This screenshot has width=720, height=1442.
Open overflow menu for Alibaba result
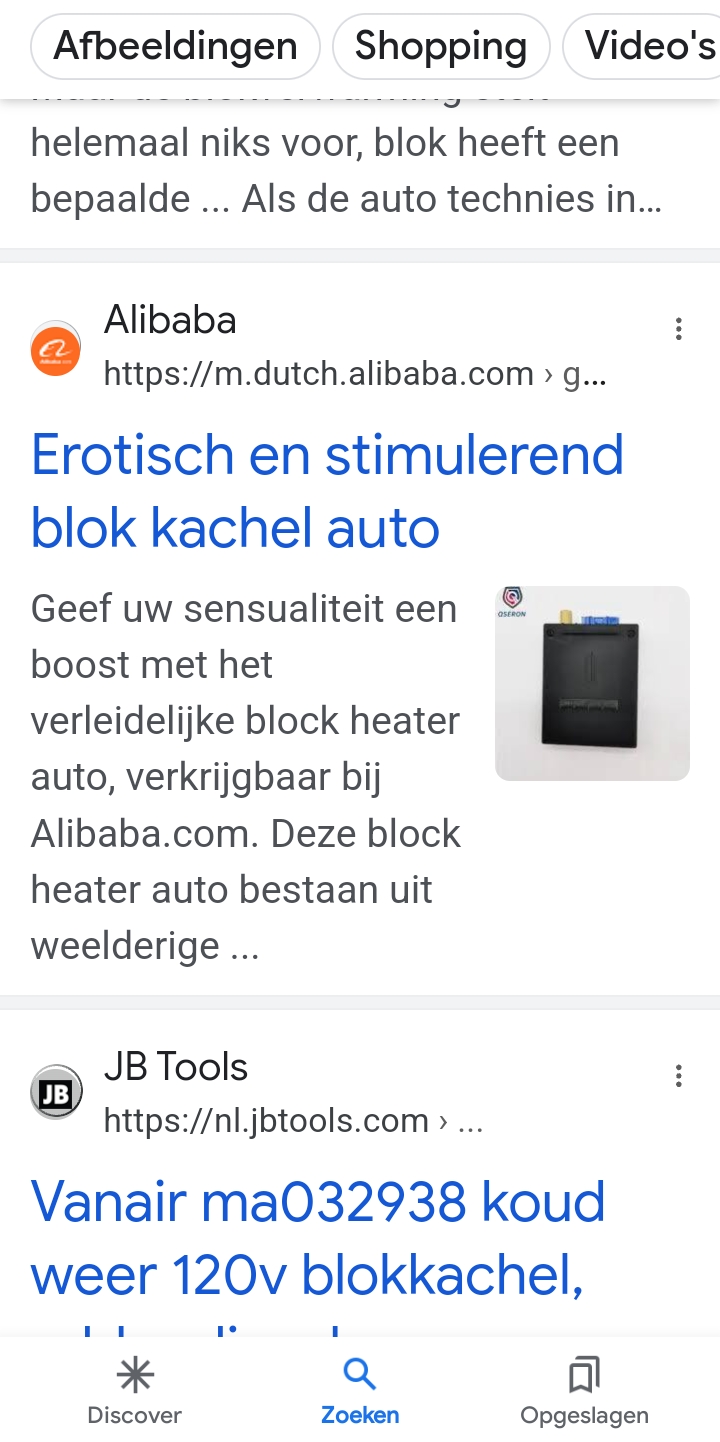678,329
